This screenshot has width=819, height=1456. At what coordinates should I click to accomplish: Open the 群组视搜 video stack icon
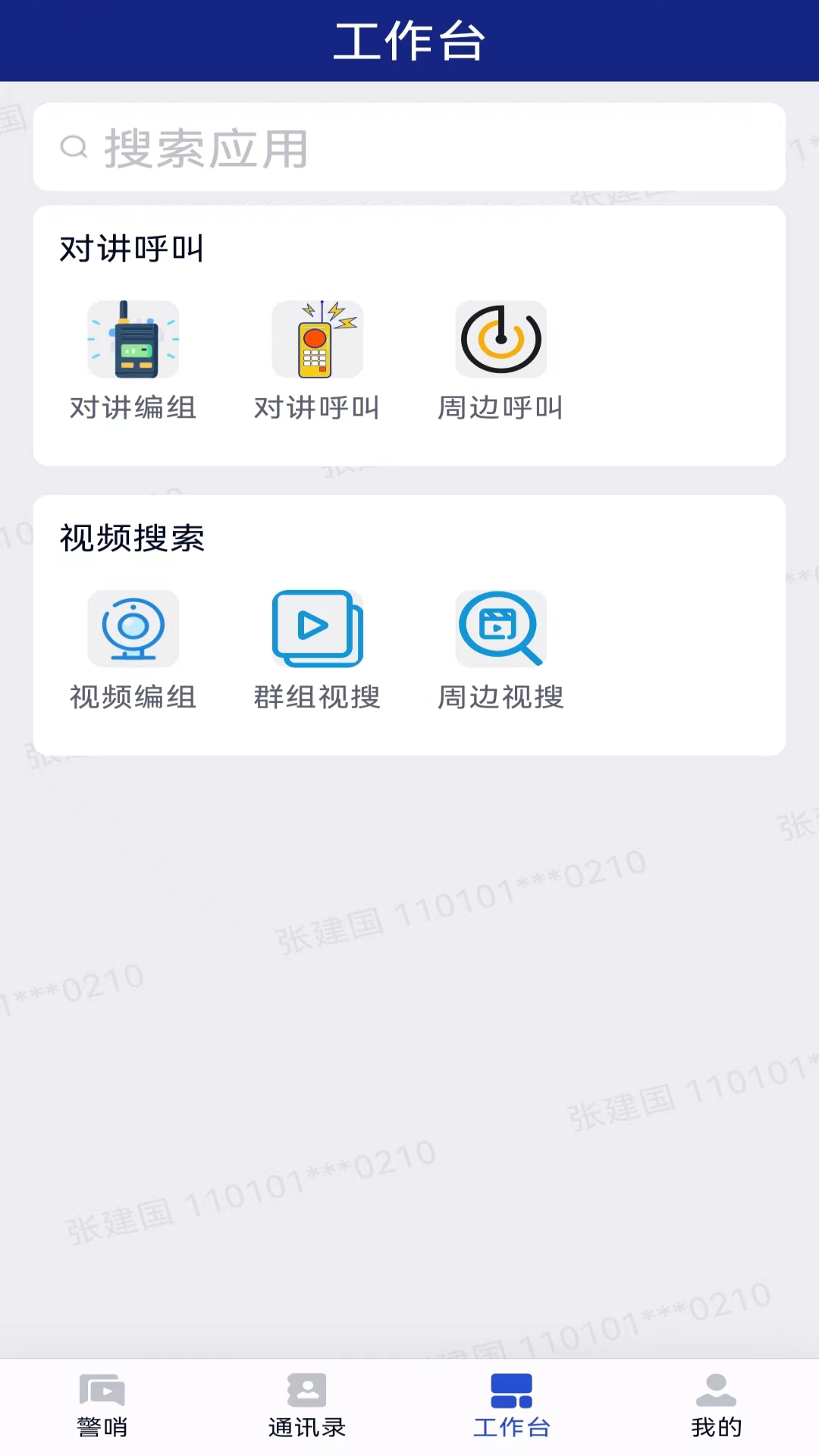click(x=317, y=629)
